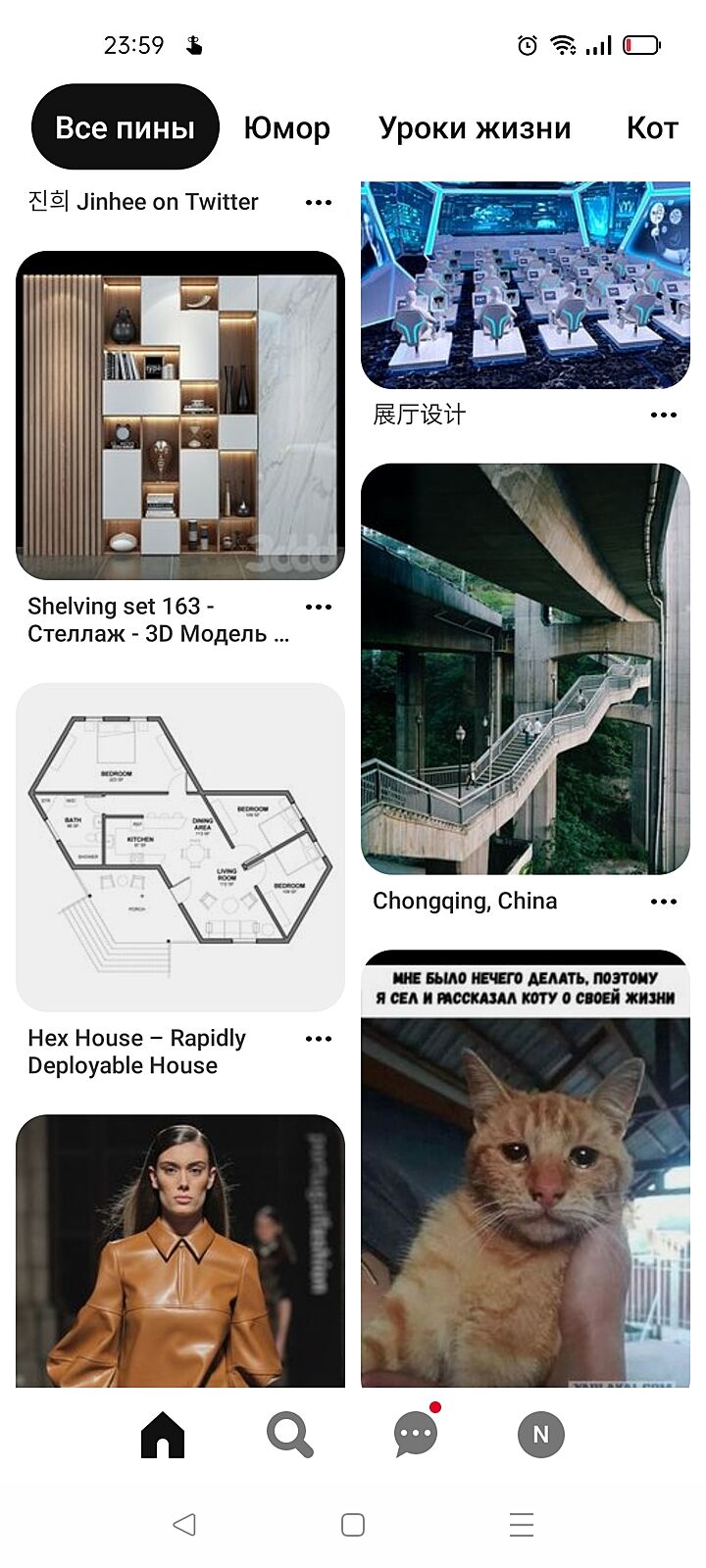706x1568 pixels.
Task: Switch to the Юмор tab
Action: click(x=286, y=128)
